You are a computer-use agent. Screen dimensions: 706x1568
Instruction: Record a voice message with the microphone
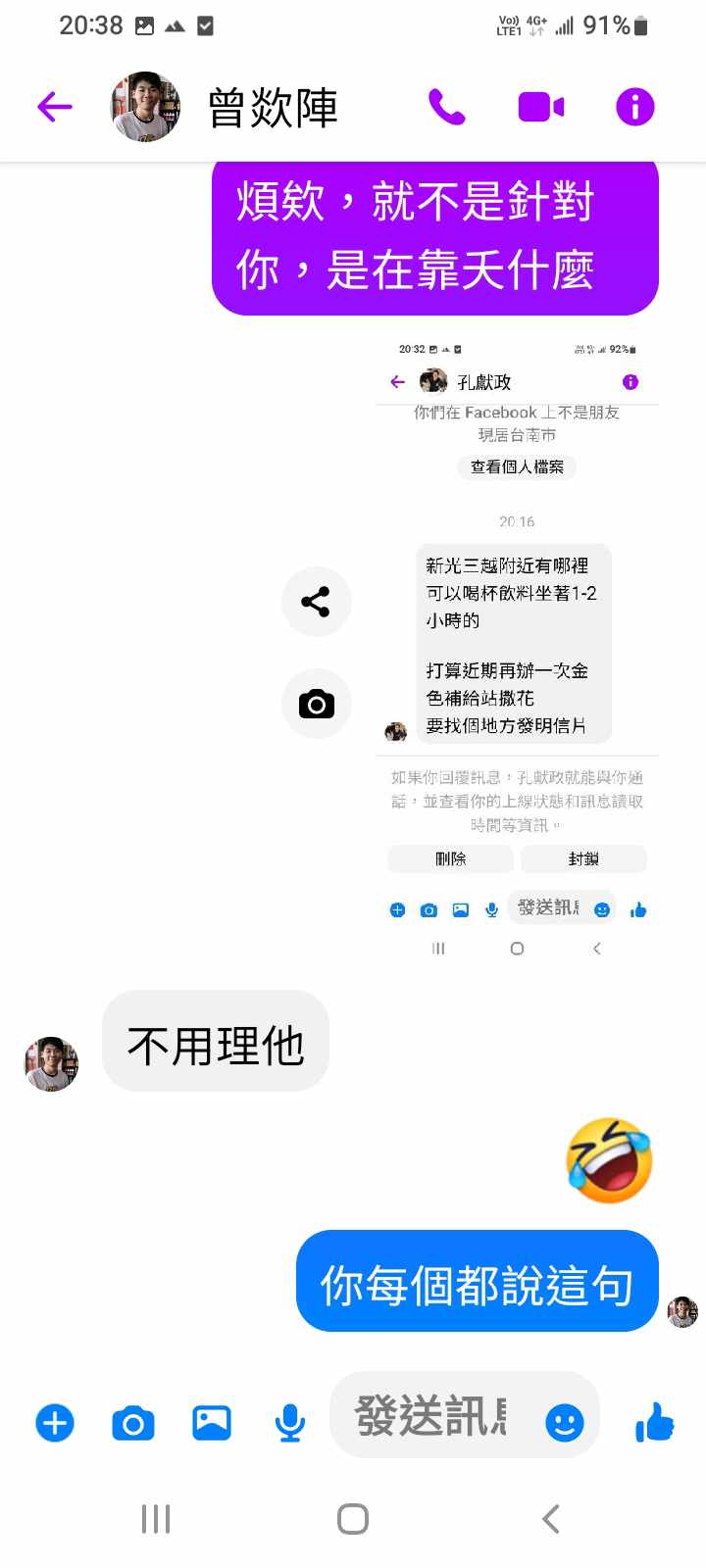289,1422
